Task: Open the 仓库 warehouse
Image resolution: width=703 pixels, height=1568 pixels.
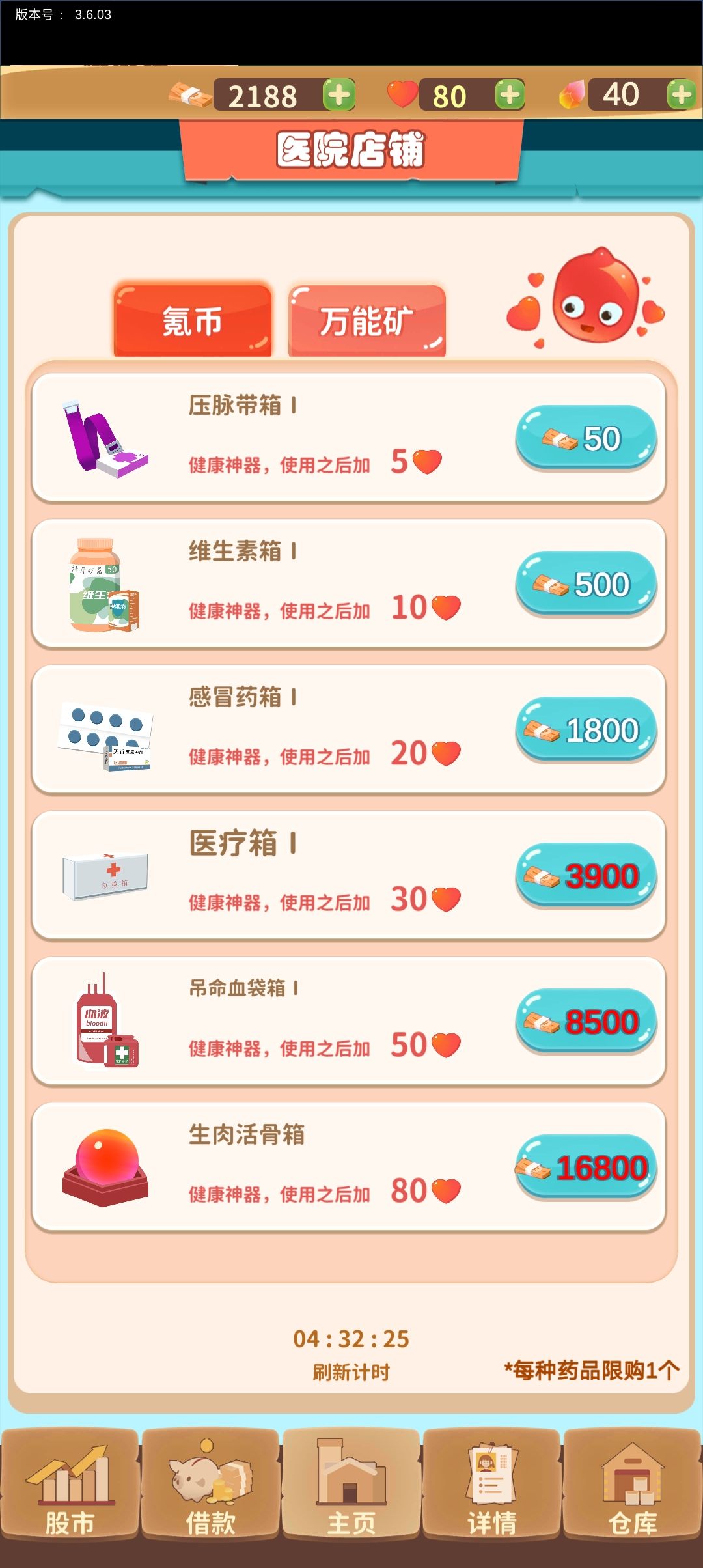Action: tap(631, 1511)
